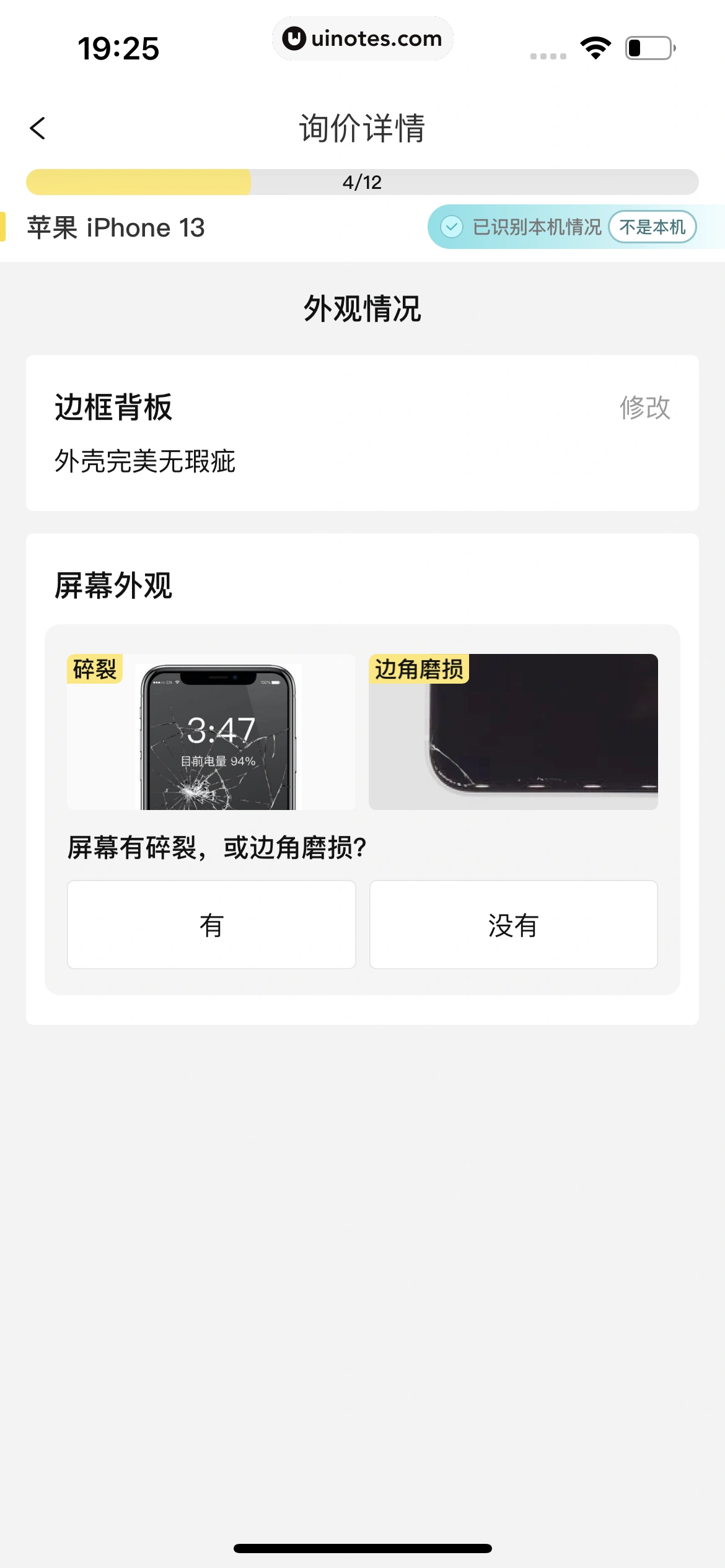Select the 苹果 iPhone 13 header row
The width and height of the screenshot is (725, 1568).
[x=115, y=228]
